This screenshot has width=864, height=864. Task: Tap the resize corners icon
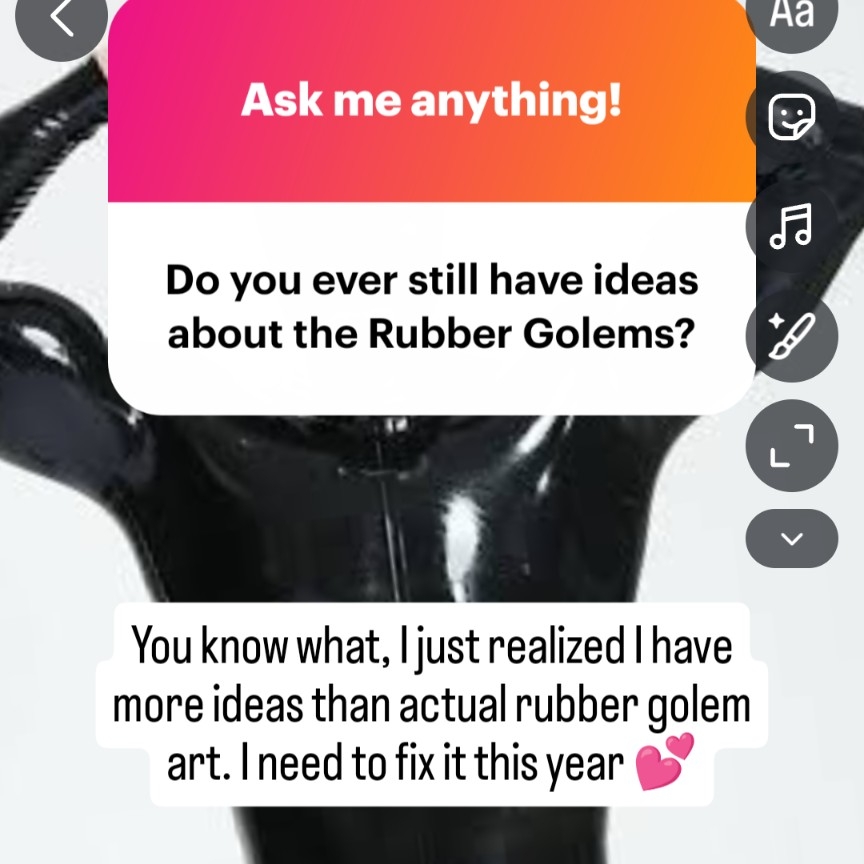tap(791, 445)
